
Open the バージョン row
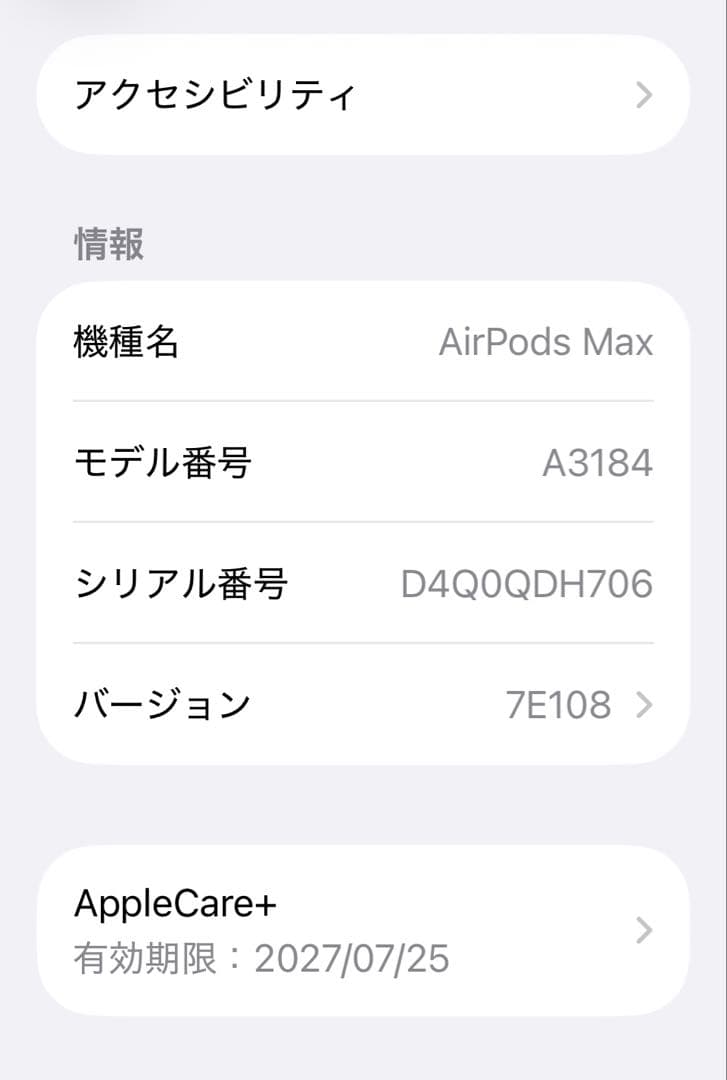(363, 705)
